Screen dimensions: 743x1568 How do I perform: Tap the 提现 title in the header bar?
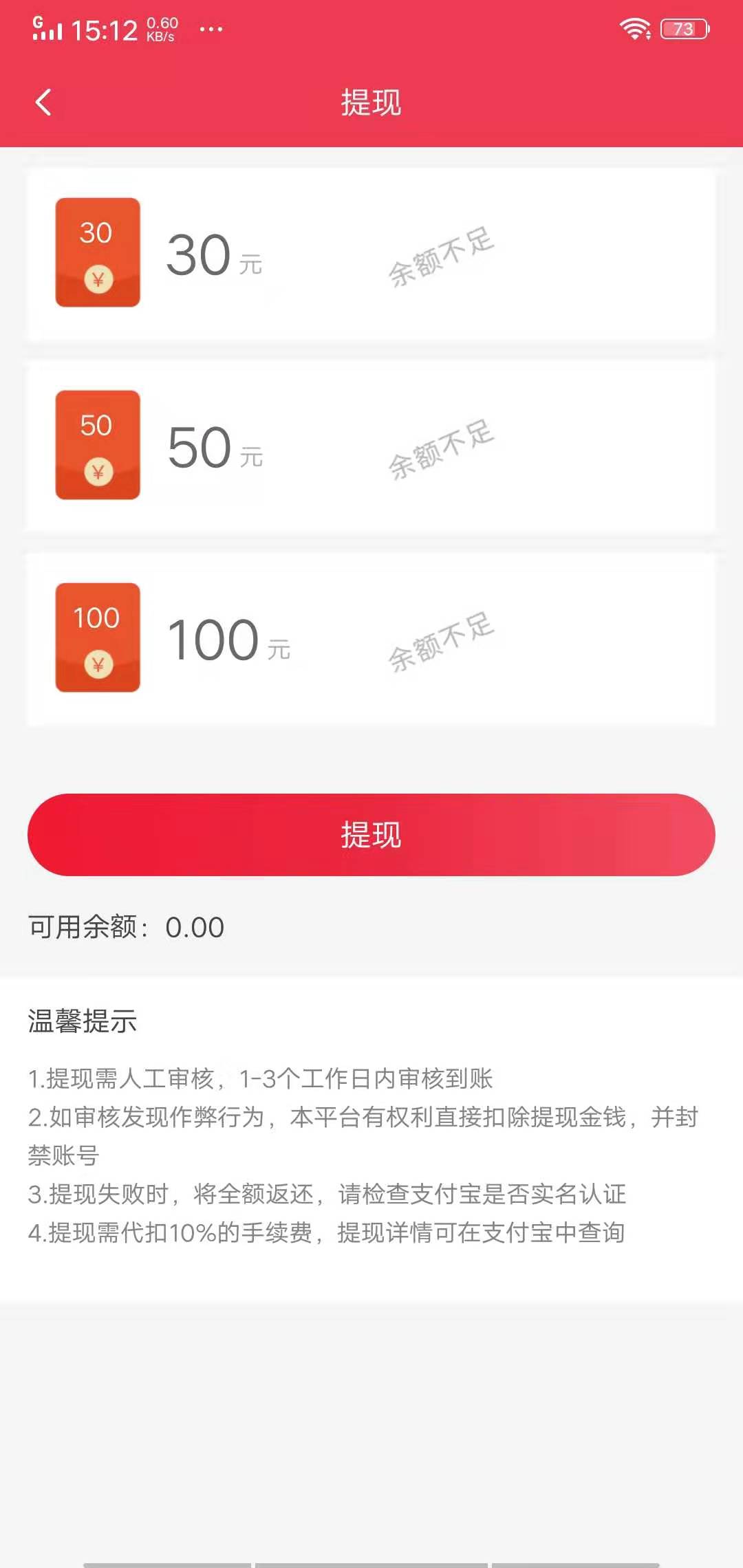tap(371, 103)
